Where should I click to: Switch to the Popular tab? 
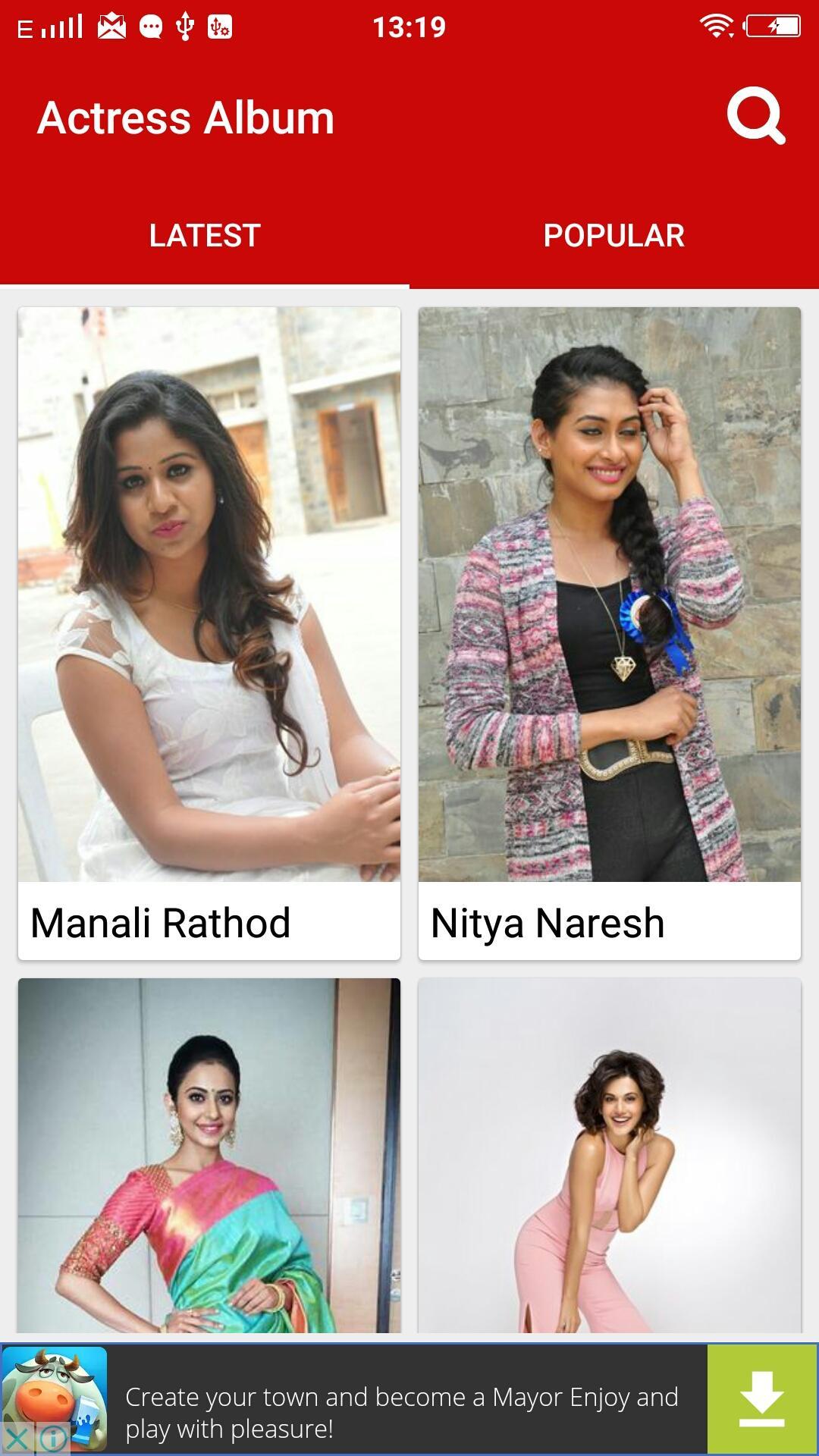(613, 236)
